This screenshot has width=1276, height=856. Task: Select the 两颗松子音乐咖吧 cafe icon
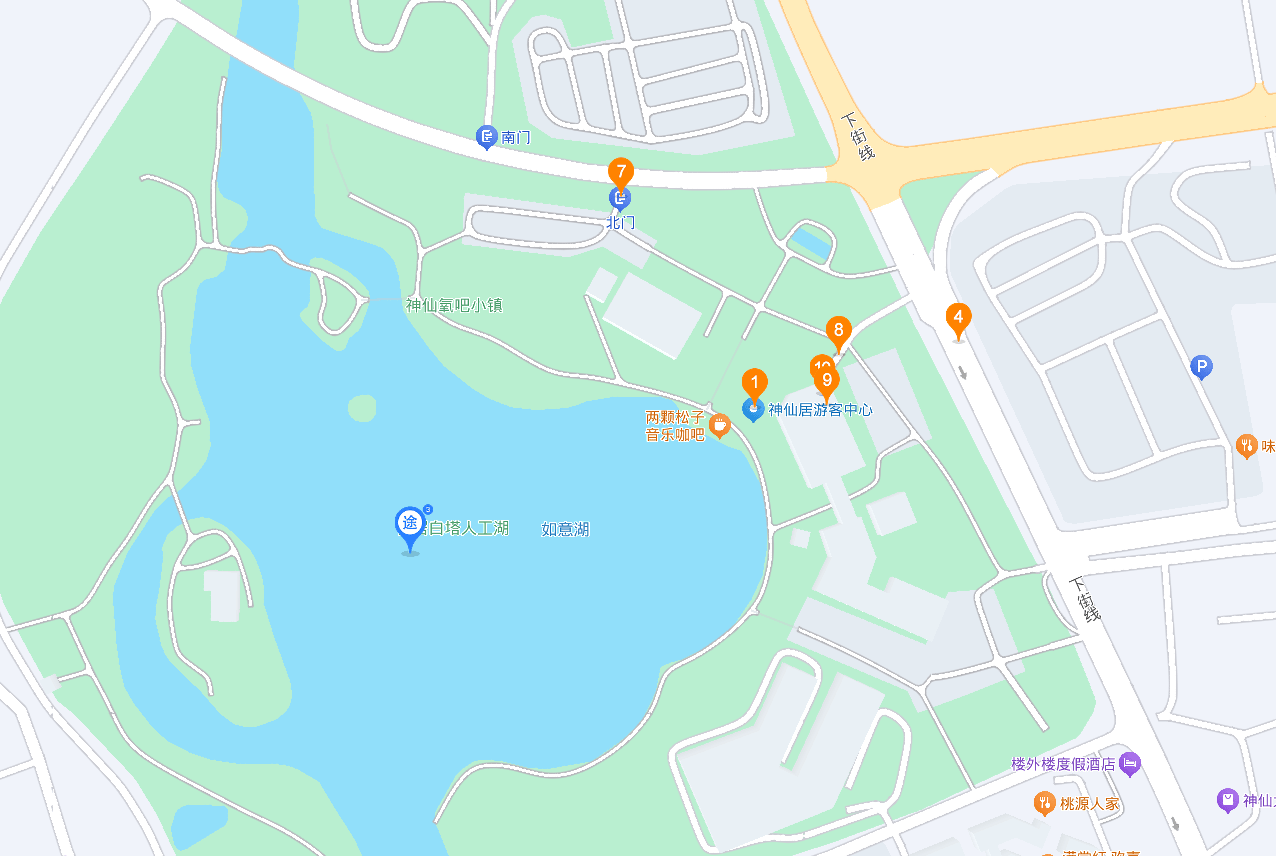point(719,426)
